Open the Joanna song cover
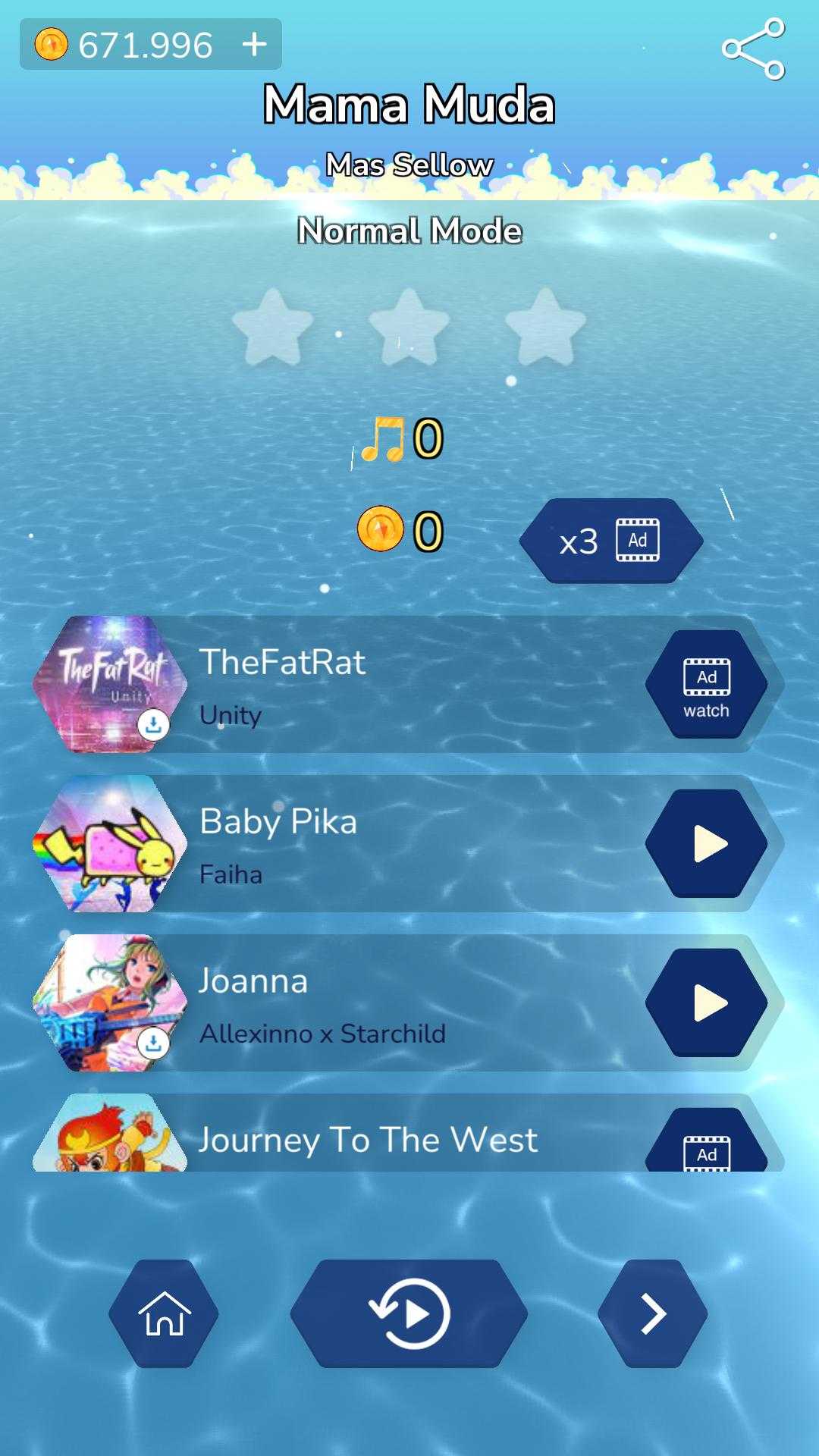The height and width of the screenshot is (1456, 819). tap(110, 1003)
